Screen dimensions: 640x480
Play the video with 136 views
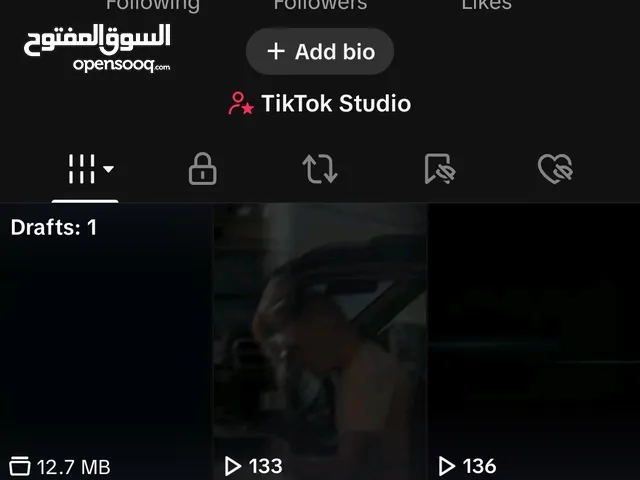pyautogui.click(x=535, y=340)
